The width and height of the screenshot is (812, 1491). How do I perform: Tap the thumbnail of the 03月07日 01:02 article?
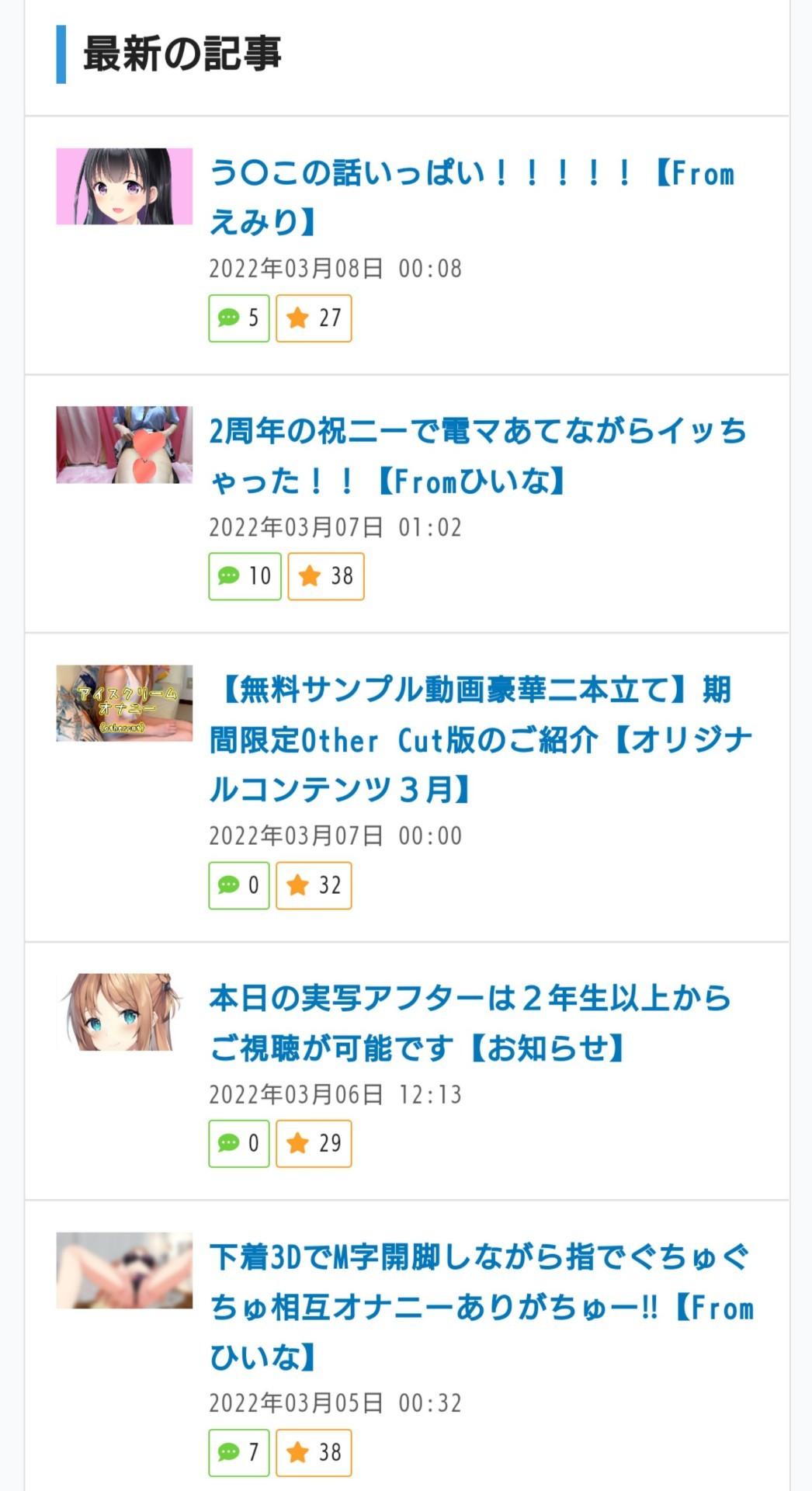pos(124,445)
